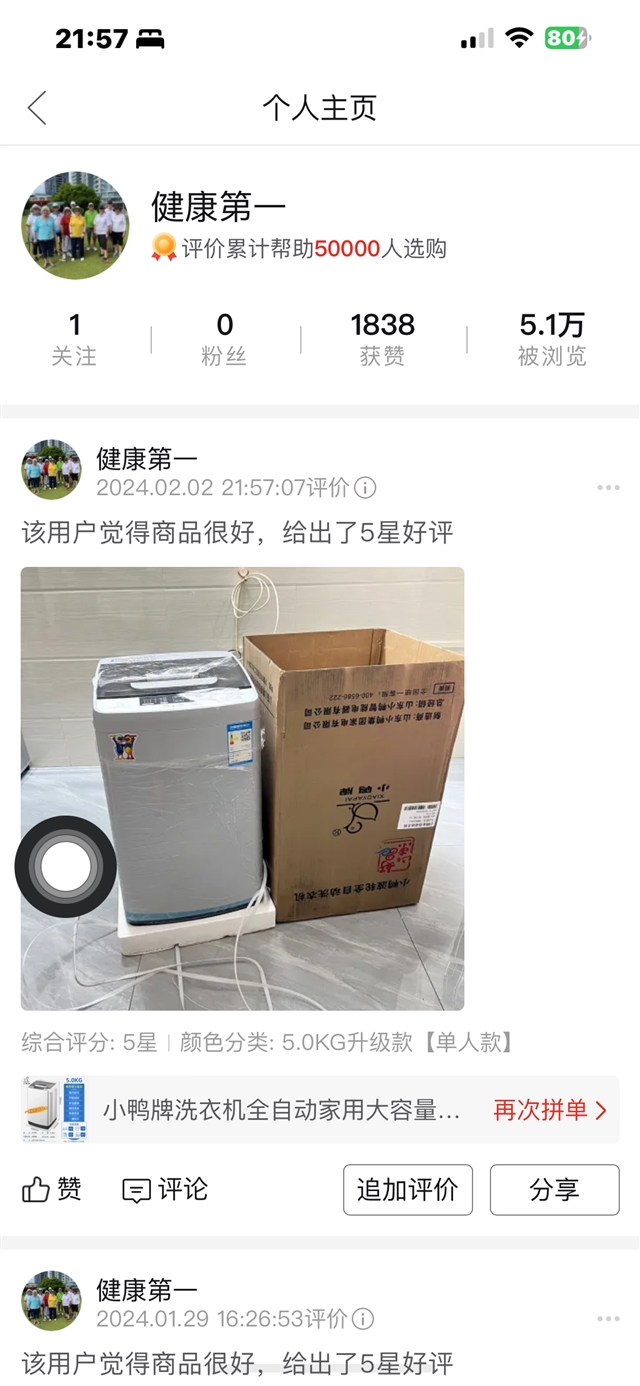The height and width of the screenshot is (1386, 640).
Task: Open the overflow menu on the 2024.02.02 review
Action: (608, 488)
